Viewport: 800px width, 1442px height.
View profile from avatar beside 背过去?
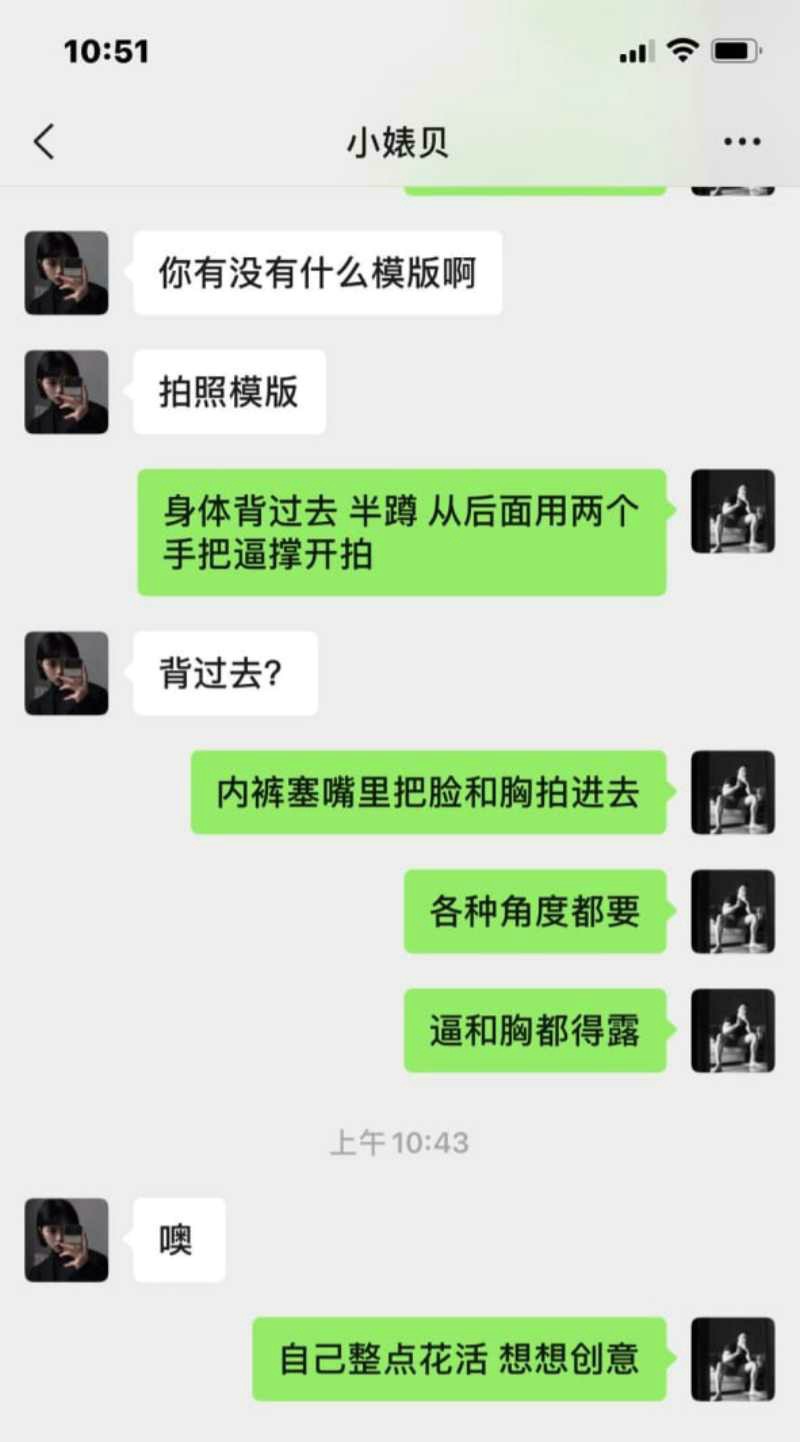[66, 673]
